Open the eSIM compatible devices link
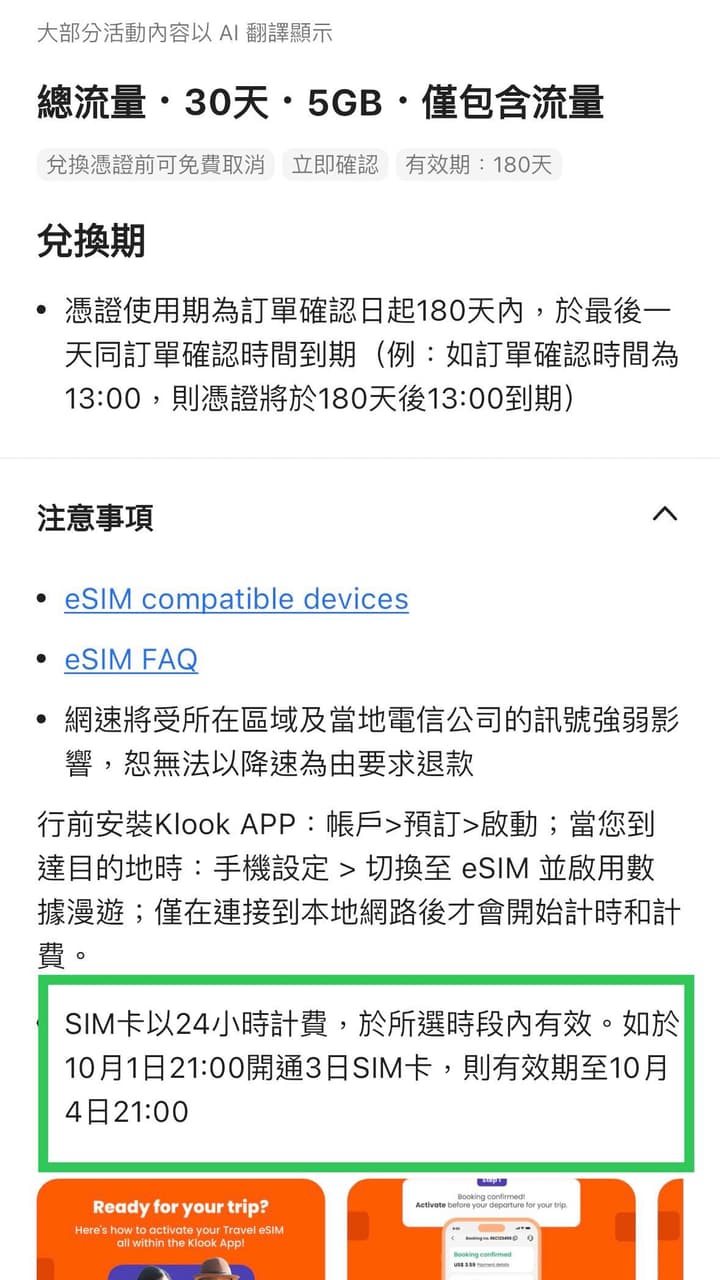The image size is (720, 1280). coord(236,599)
